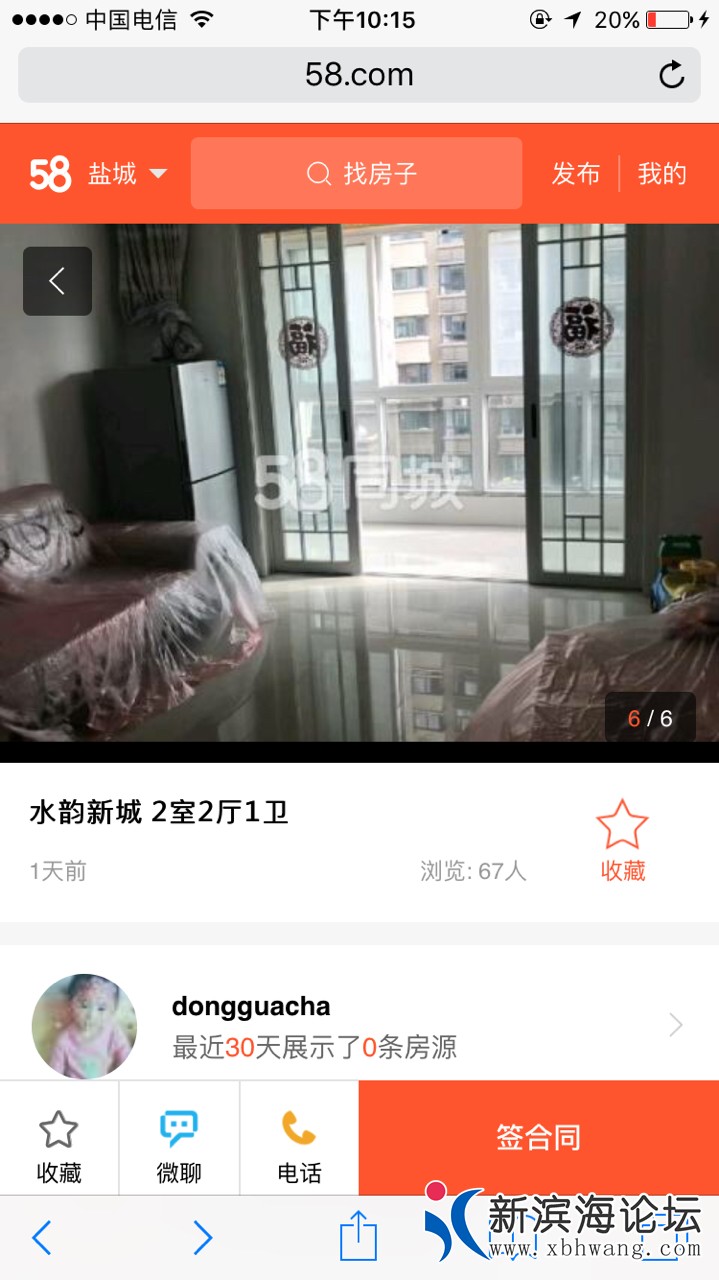719x1280 pixels.
Task: Open the 盐城 city selector
Action: point(126,174)
